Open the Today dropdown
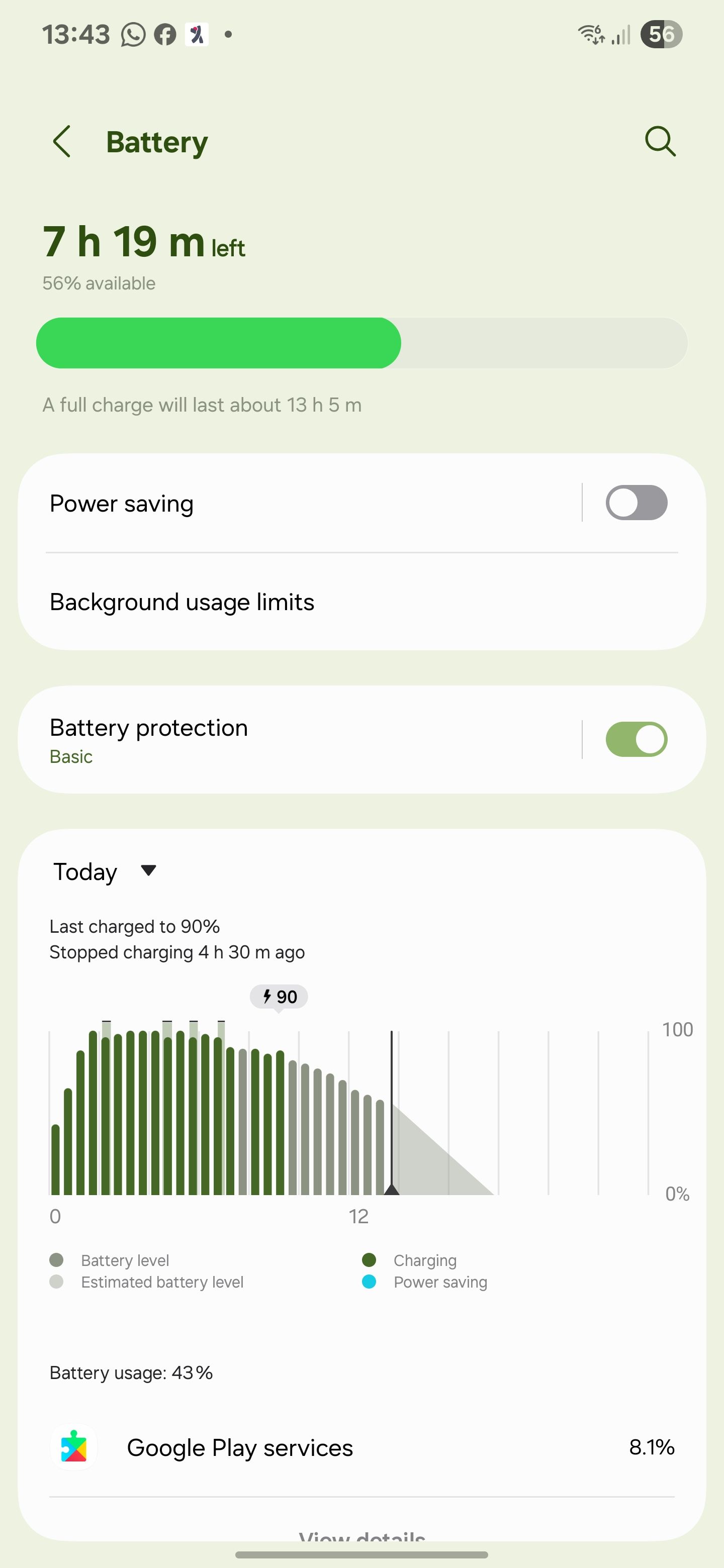 [x=105, y=871]
